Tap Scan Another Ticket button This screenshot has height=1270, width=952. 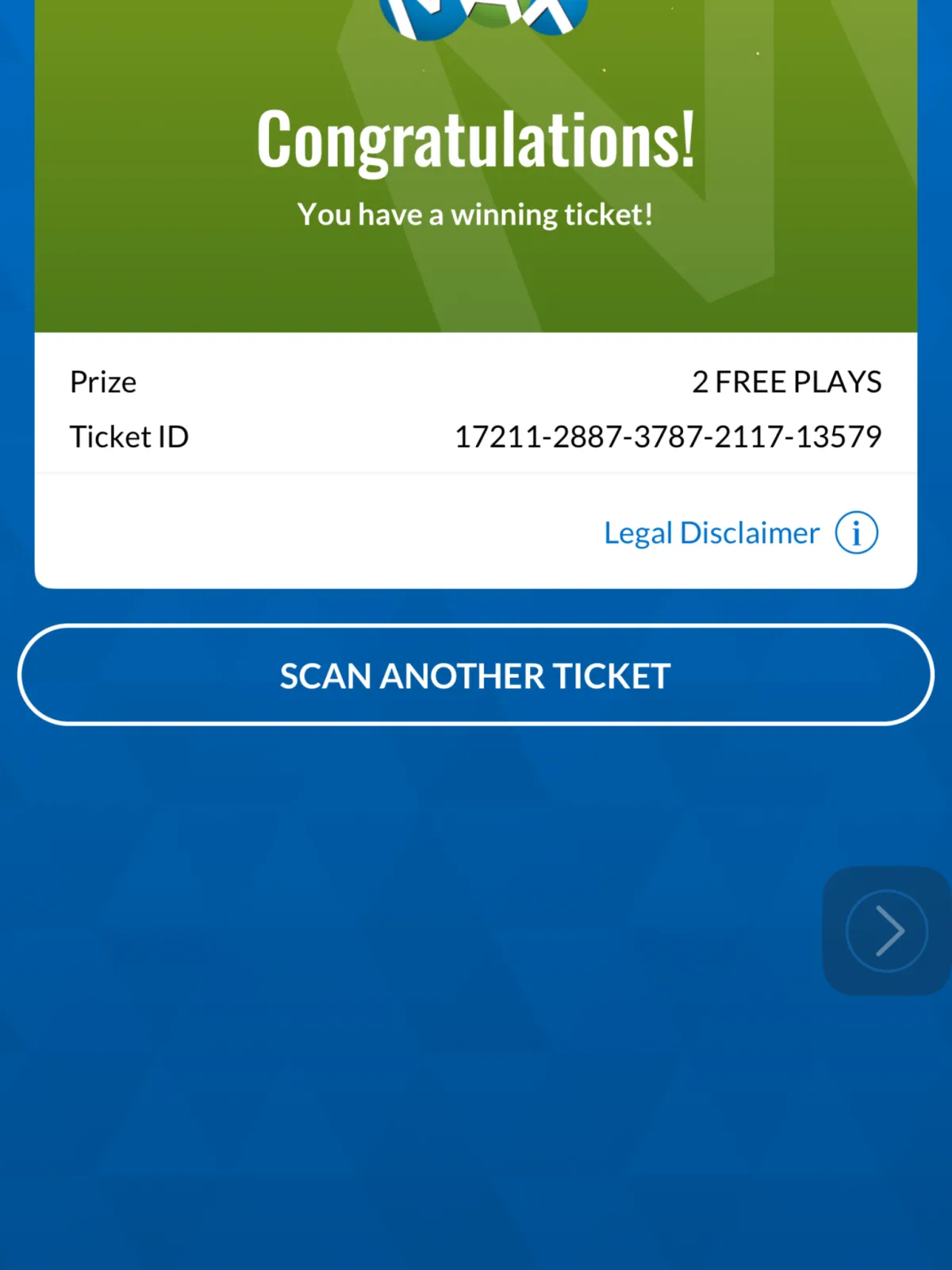[476, 675]
